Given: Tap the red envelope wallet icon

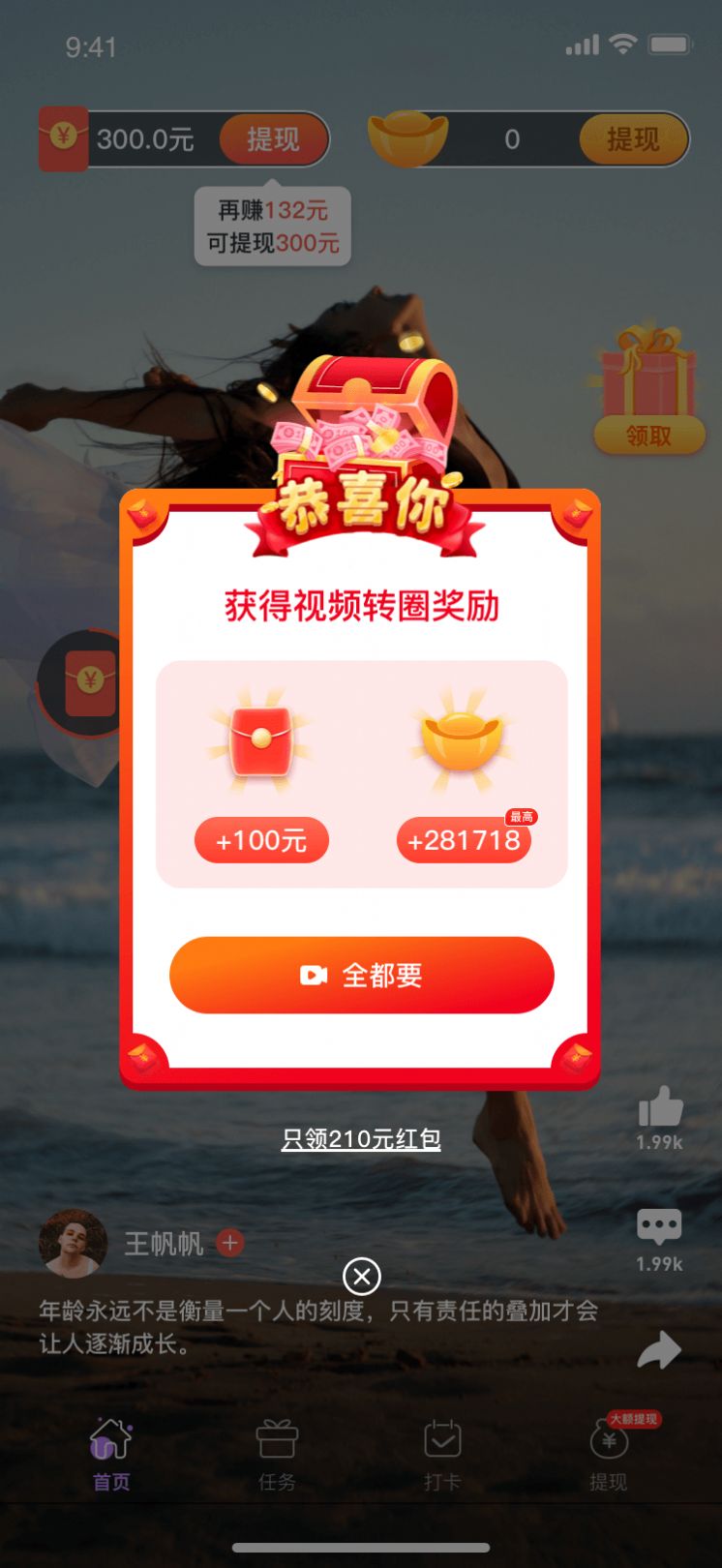Looking at the screenshot, I should (x=64, y=138).
